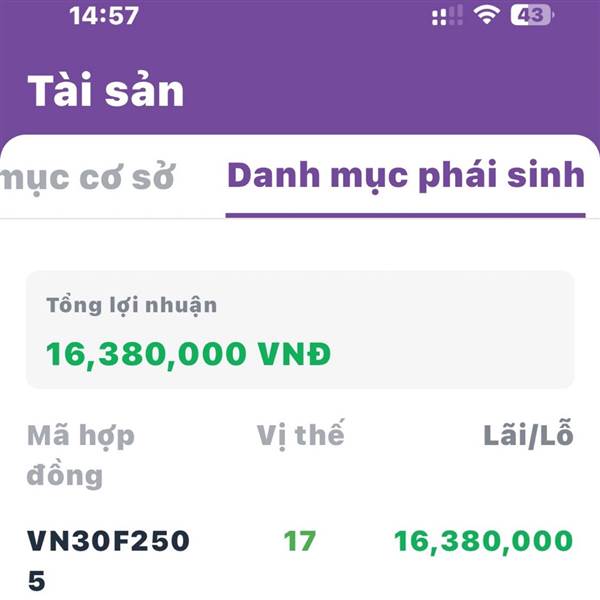
Task: Select the Danh mục phái sinh tab
Action: (406, 176)
